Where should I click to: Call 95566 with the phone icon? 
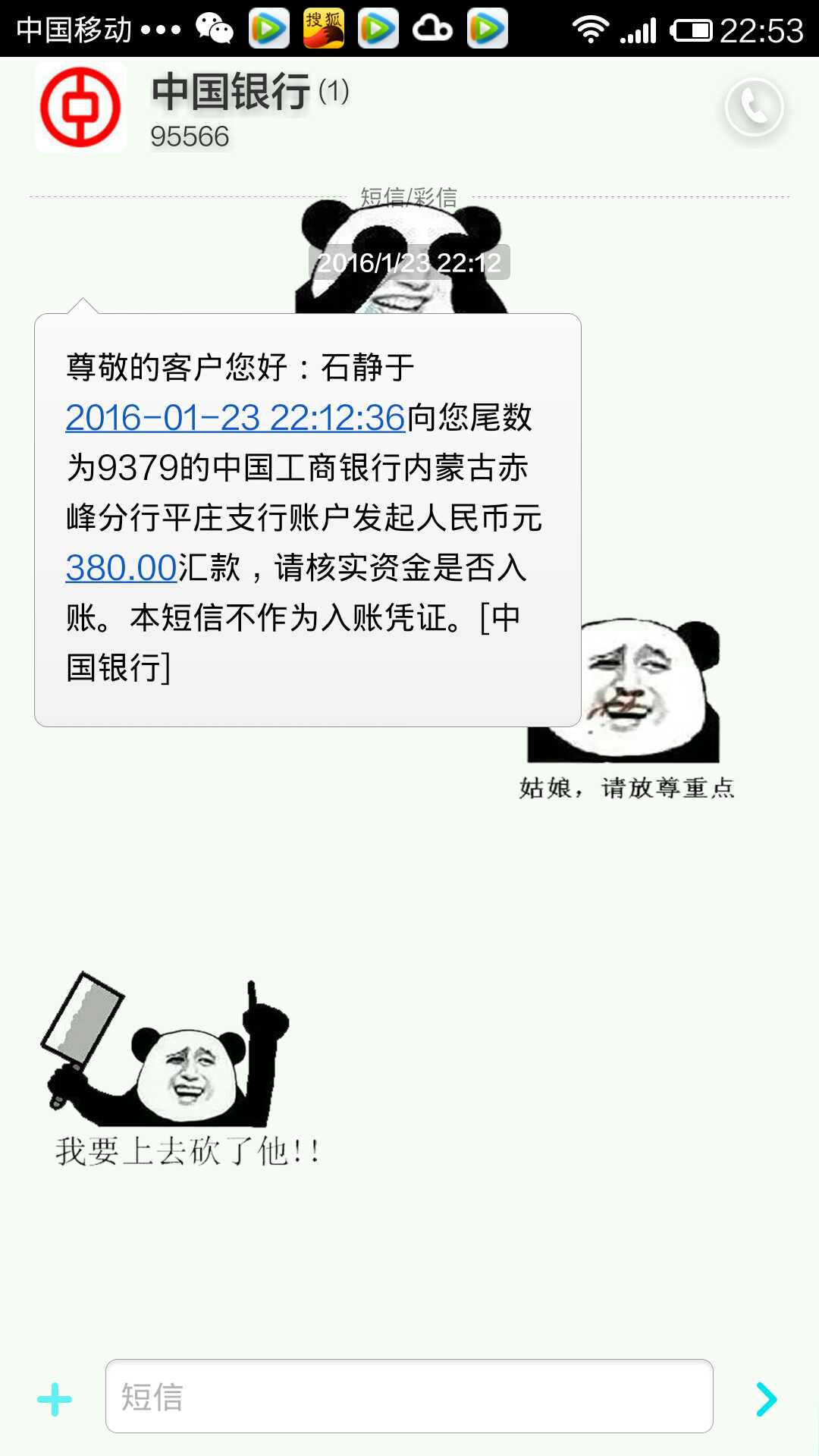coord(754,108)
